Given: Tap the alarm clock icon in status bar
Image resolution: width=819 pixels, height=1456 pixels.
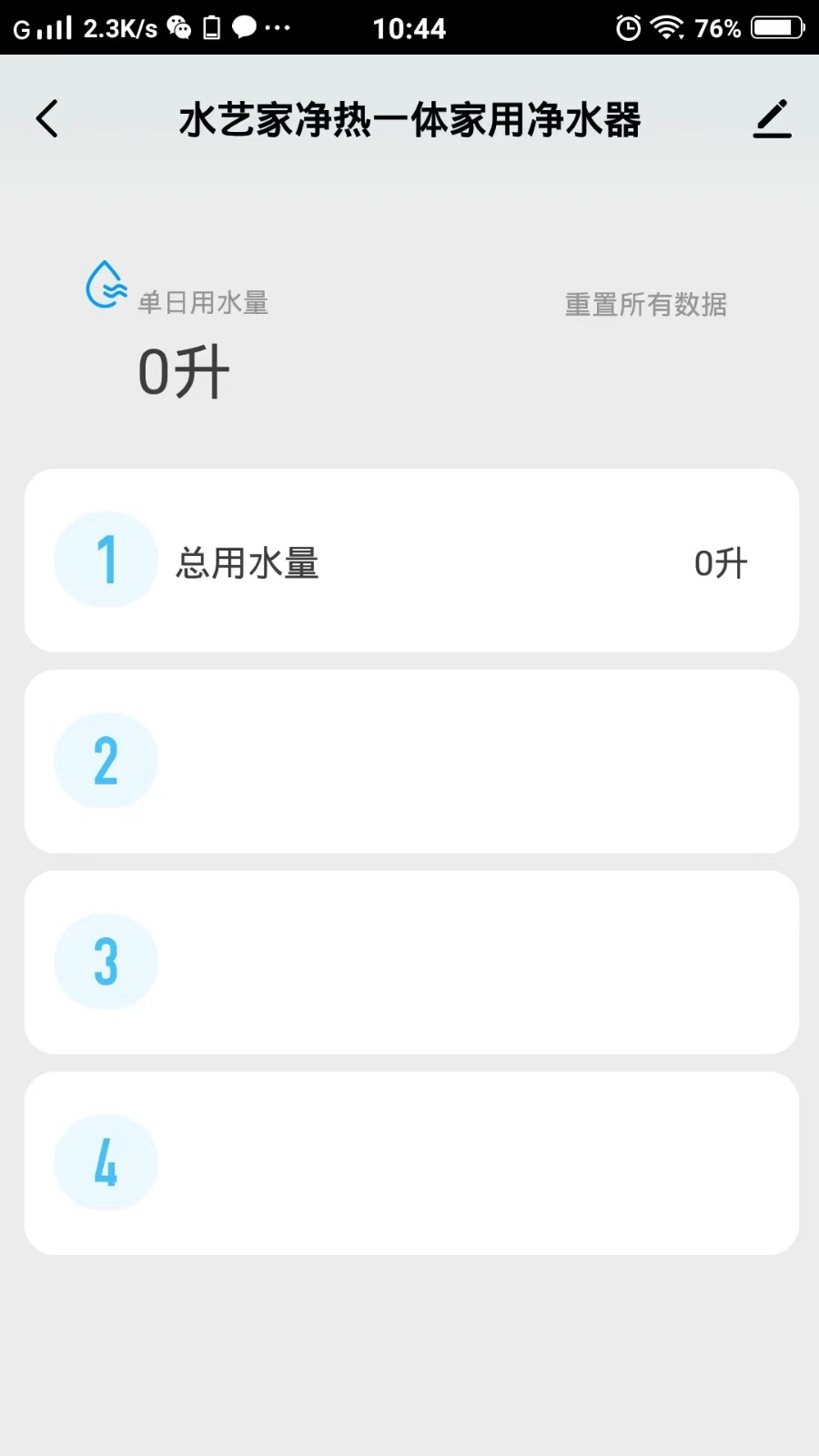Looking at the screenshot, I should click(x=627, y=27).
